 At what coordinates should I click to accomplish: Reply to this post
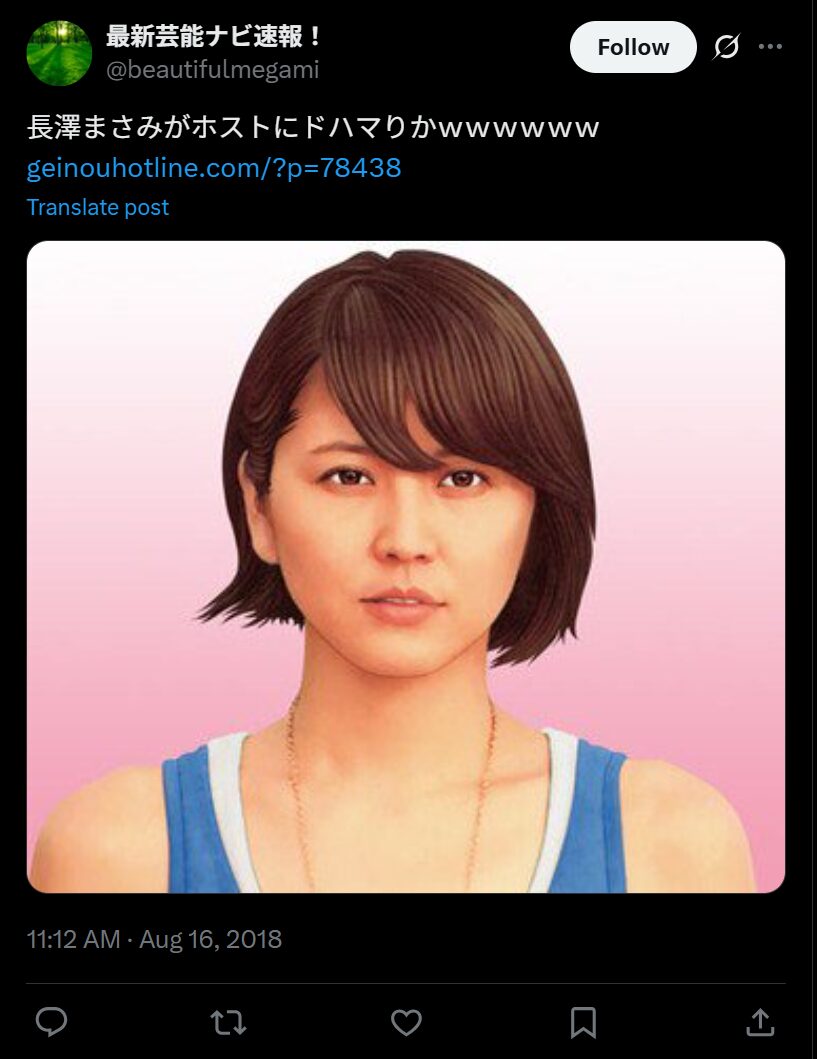click(x=52, y=1021)
